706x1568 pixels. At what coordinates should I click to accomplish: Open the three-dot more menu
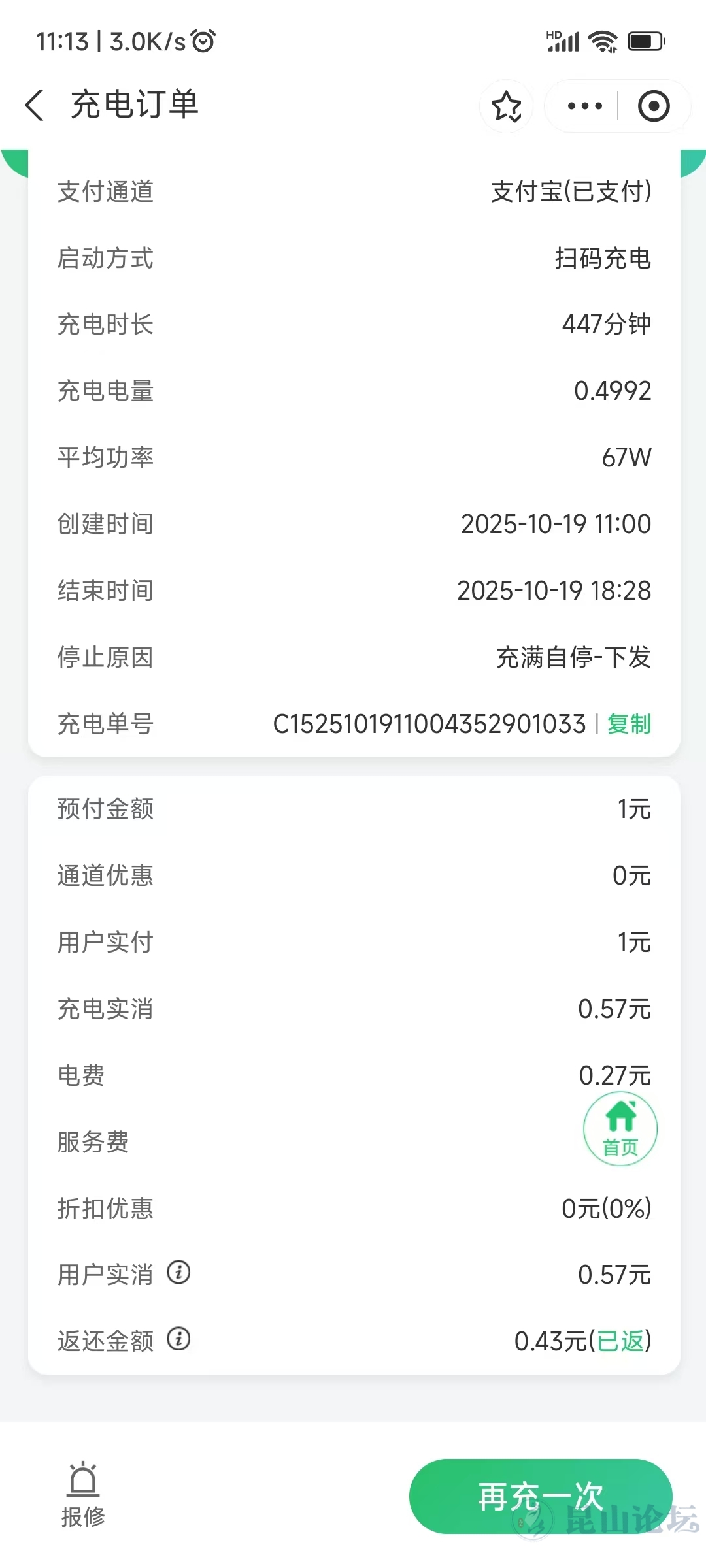[x=584, y=106]
